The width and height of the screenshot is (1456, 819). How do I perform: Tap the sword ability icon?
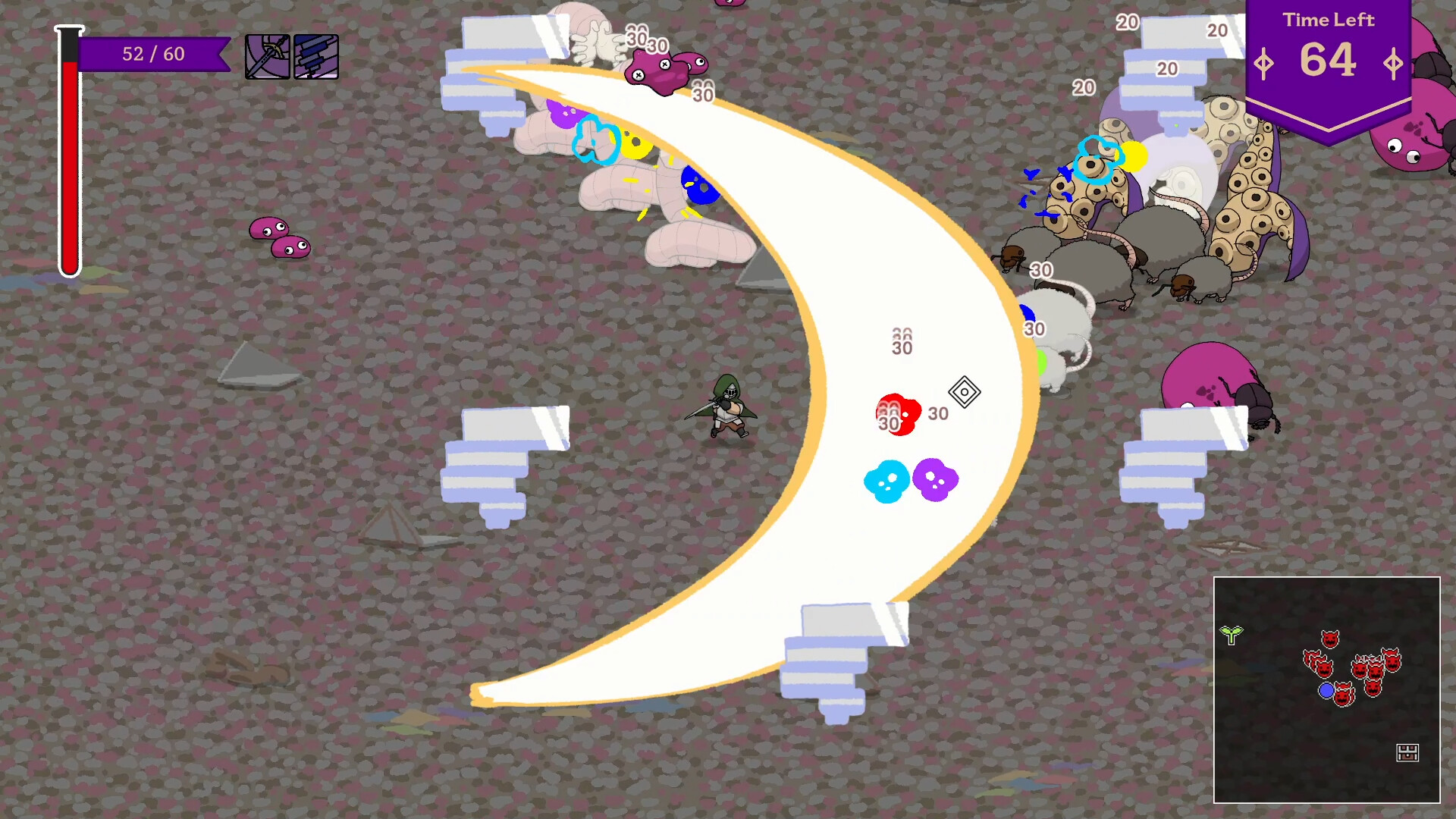click(267, 57)
